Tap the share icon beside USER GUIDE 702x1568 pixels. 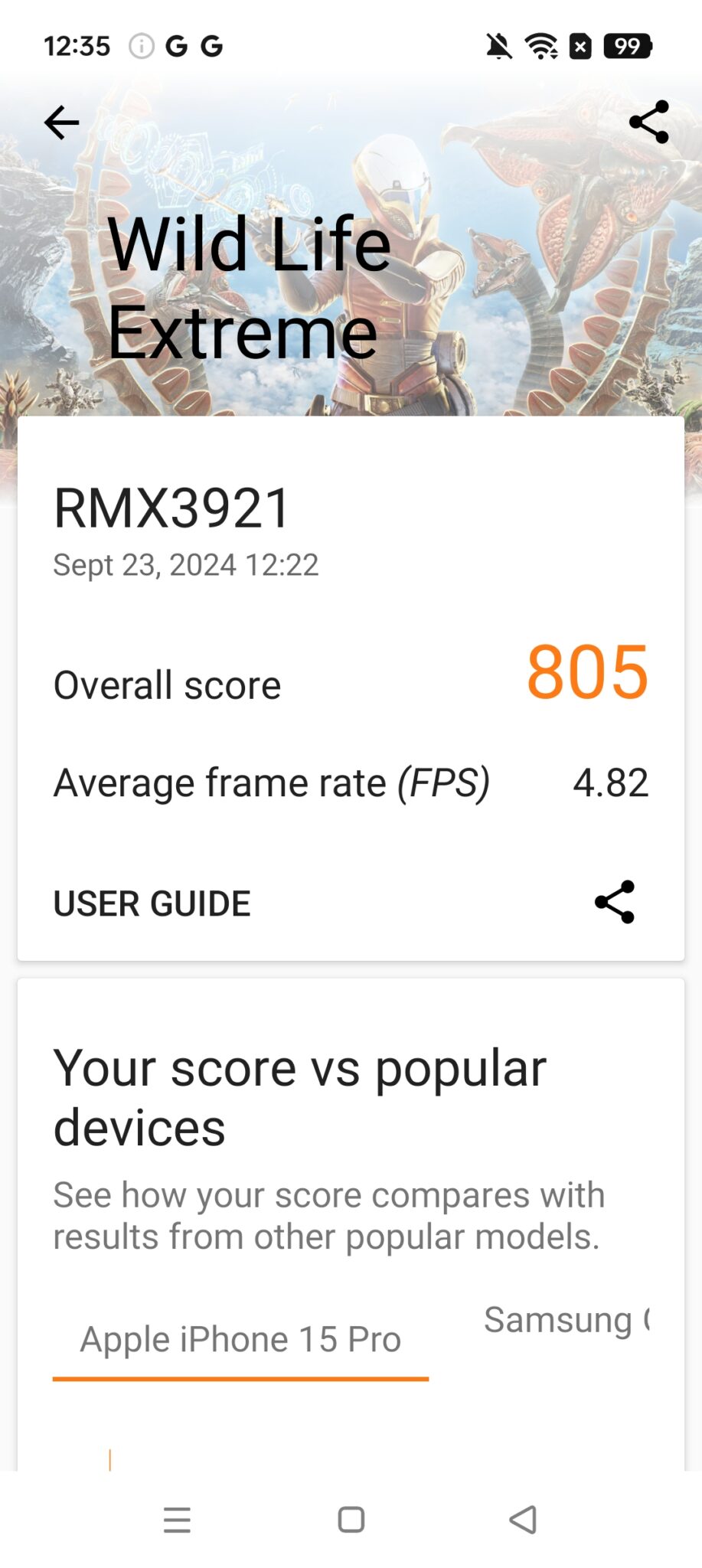click(x=616, y=903)
